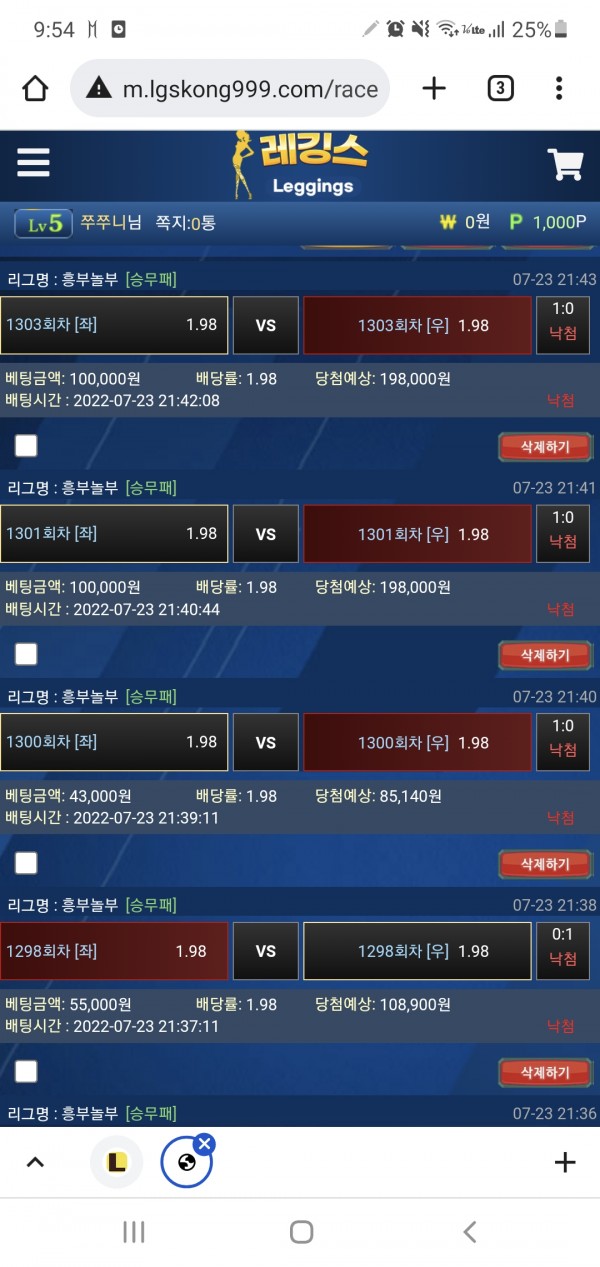Image resolution: width=600 pixels, height=1267 pixels.
Task: Select the checkbox under the 1300회차 bet
Action: [x=26, y=863]
